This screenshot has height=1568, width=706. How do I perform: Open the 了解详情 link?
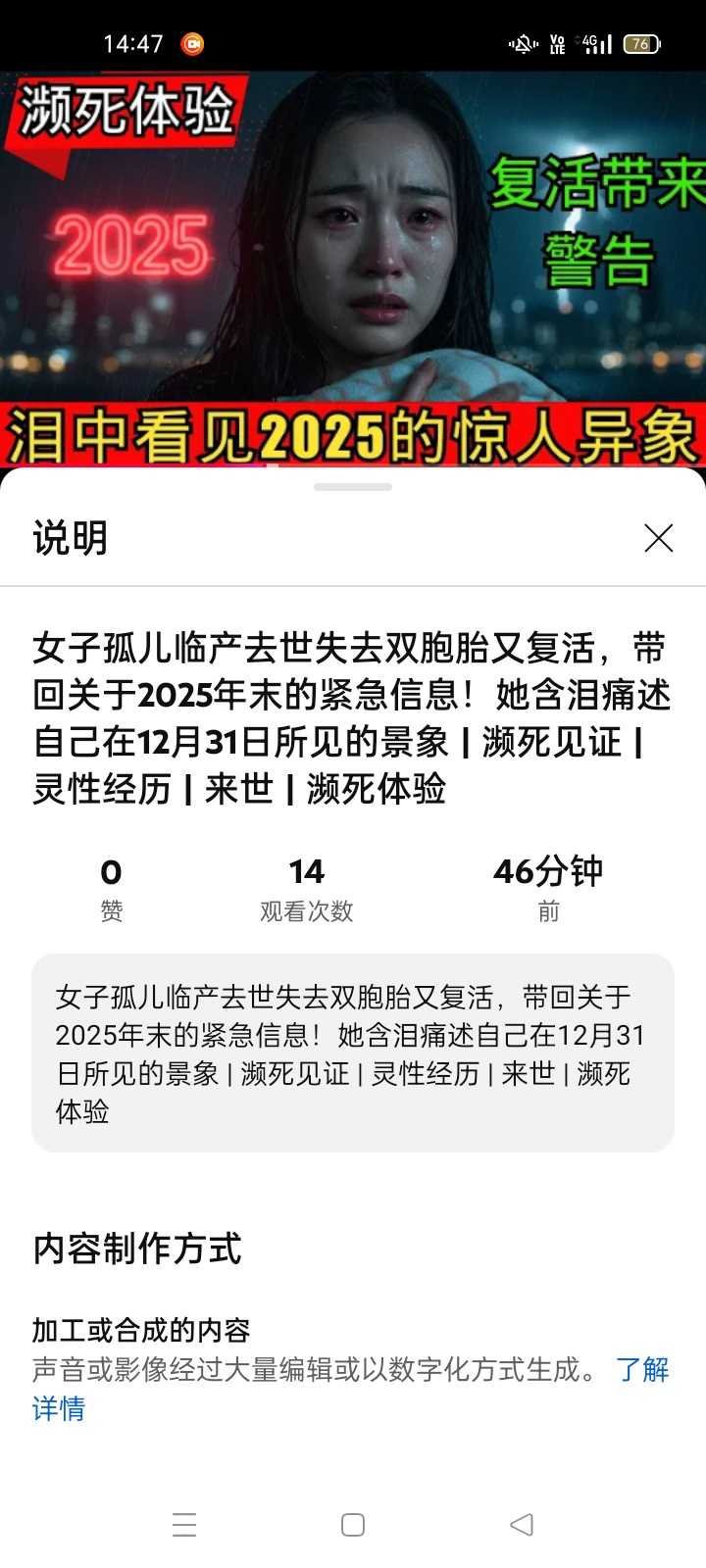[x=641, y=1369]
